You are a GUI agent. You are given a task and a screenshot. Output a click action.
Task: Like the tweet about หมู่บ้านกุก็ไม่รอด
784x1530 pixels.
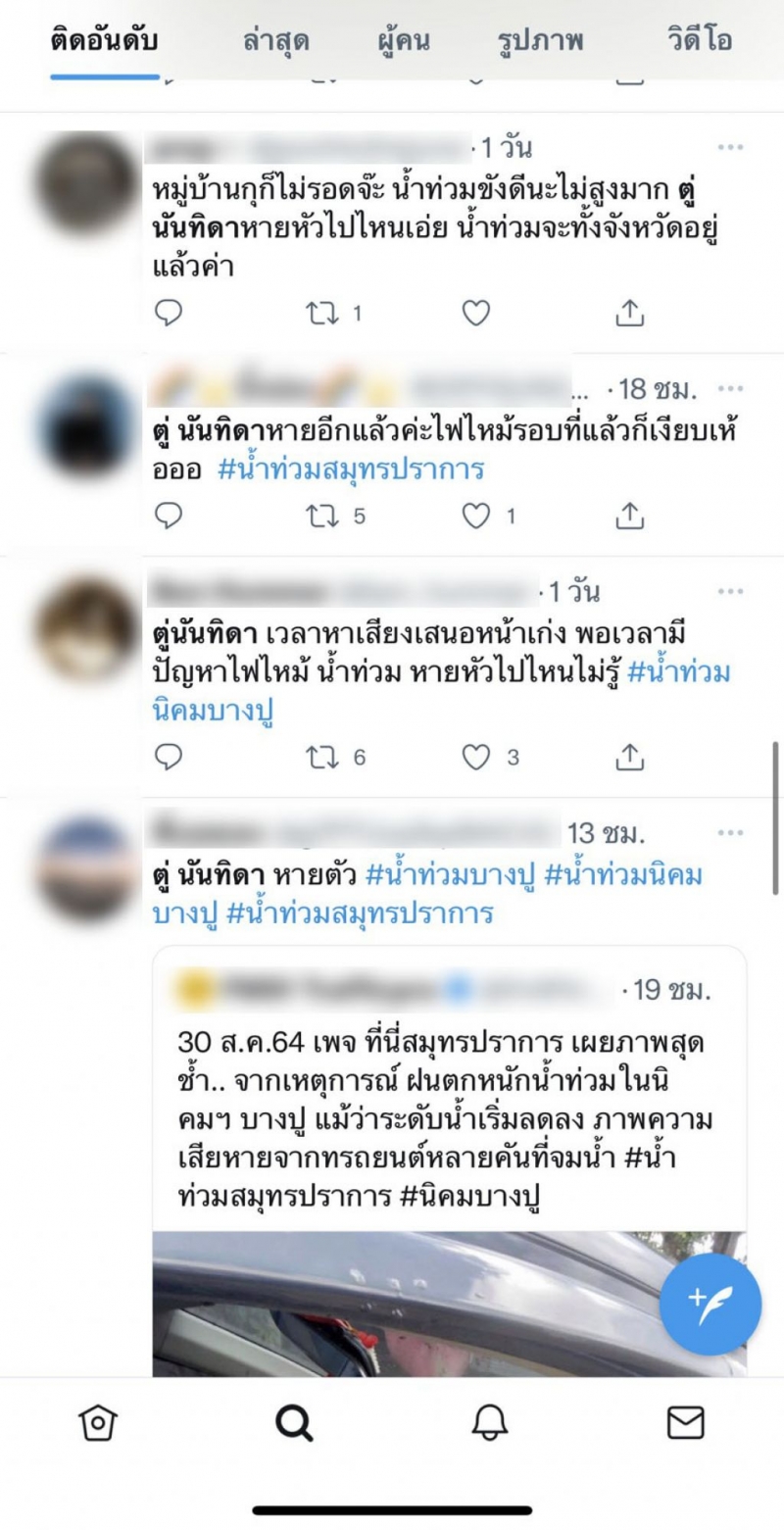(x=475, y=313)
